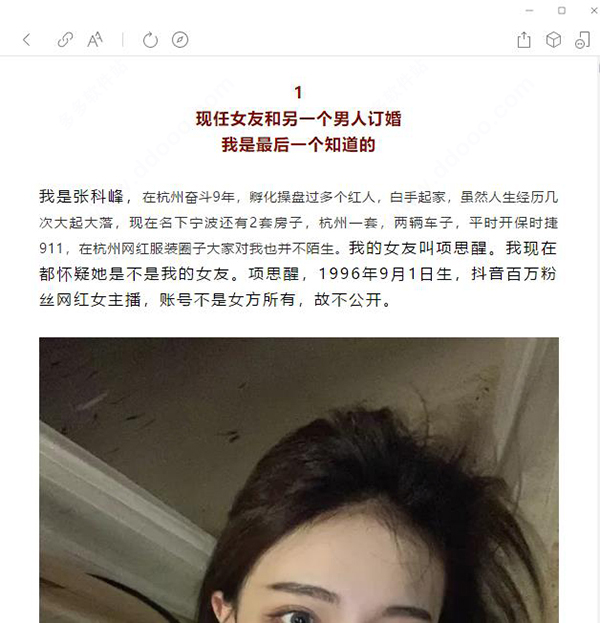Screen dimensions: 600x623
Task: Open article in default browser compass icon
Action: tap(180, 40)
